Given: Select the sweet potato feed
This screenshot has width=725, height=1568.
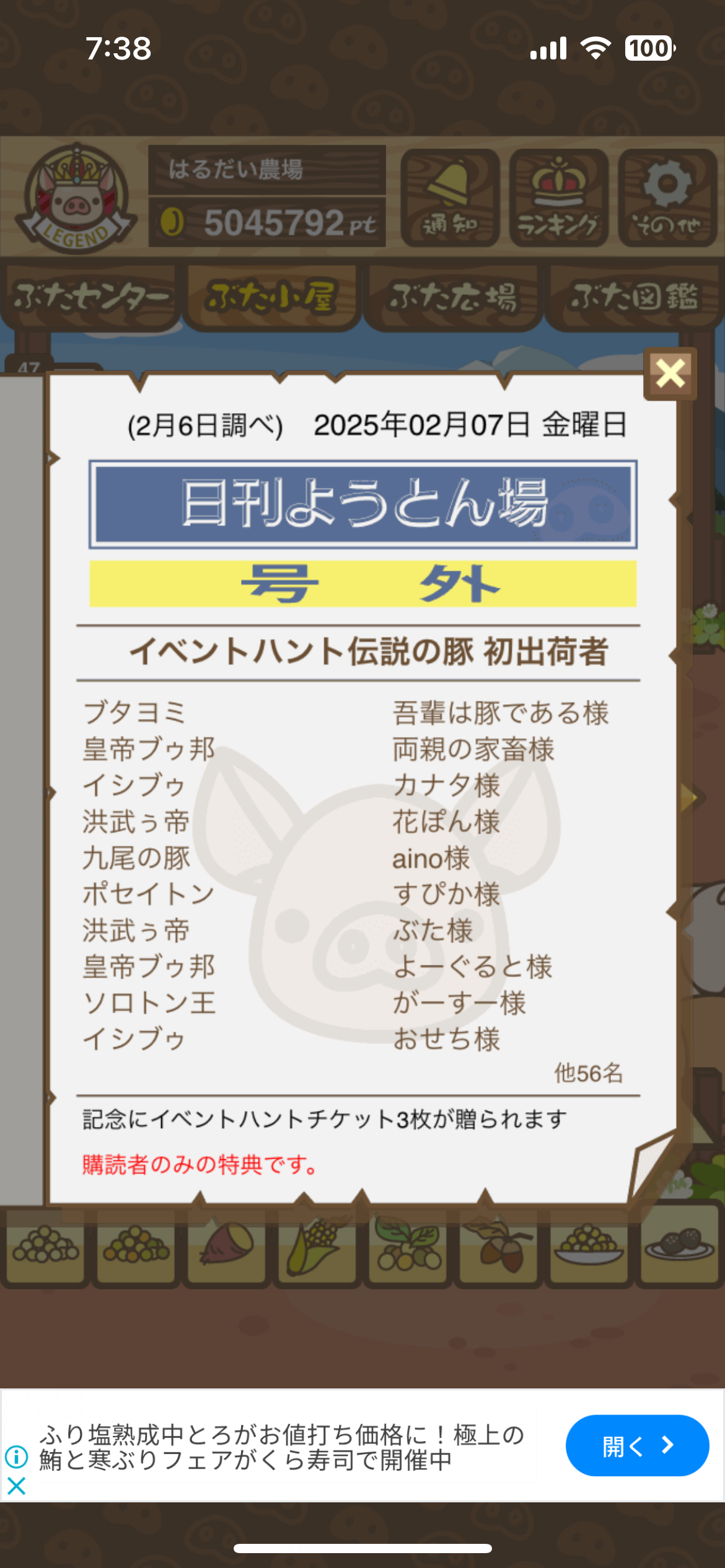Looking at the screenshot, I should click(226, 1246).
